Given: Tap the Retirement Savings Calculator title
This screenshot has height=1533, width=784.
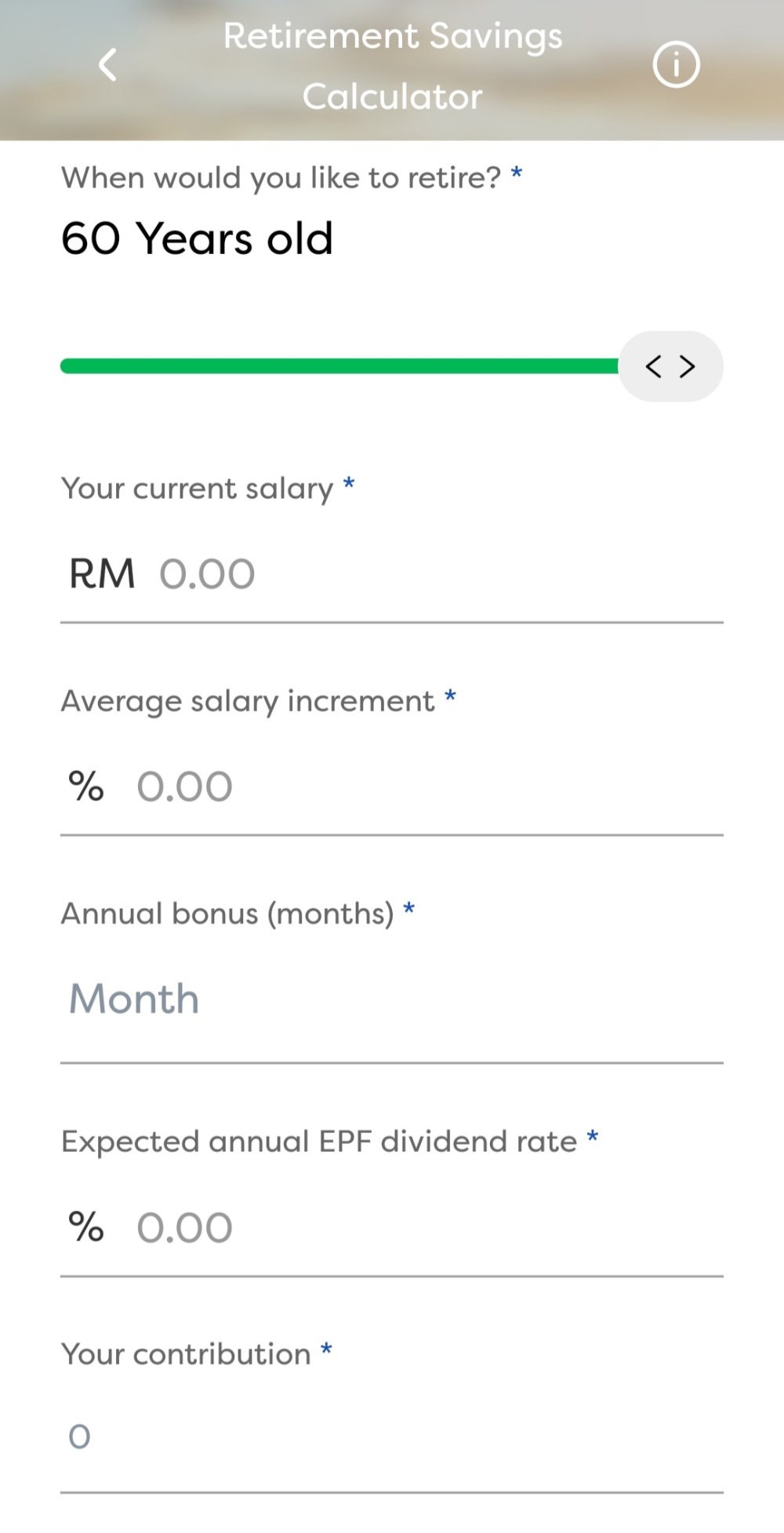Looking at the screenshot, I should (392, 65).
